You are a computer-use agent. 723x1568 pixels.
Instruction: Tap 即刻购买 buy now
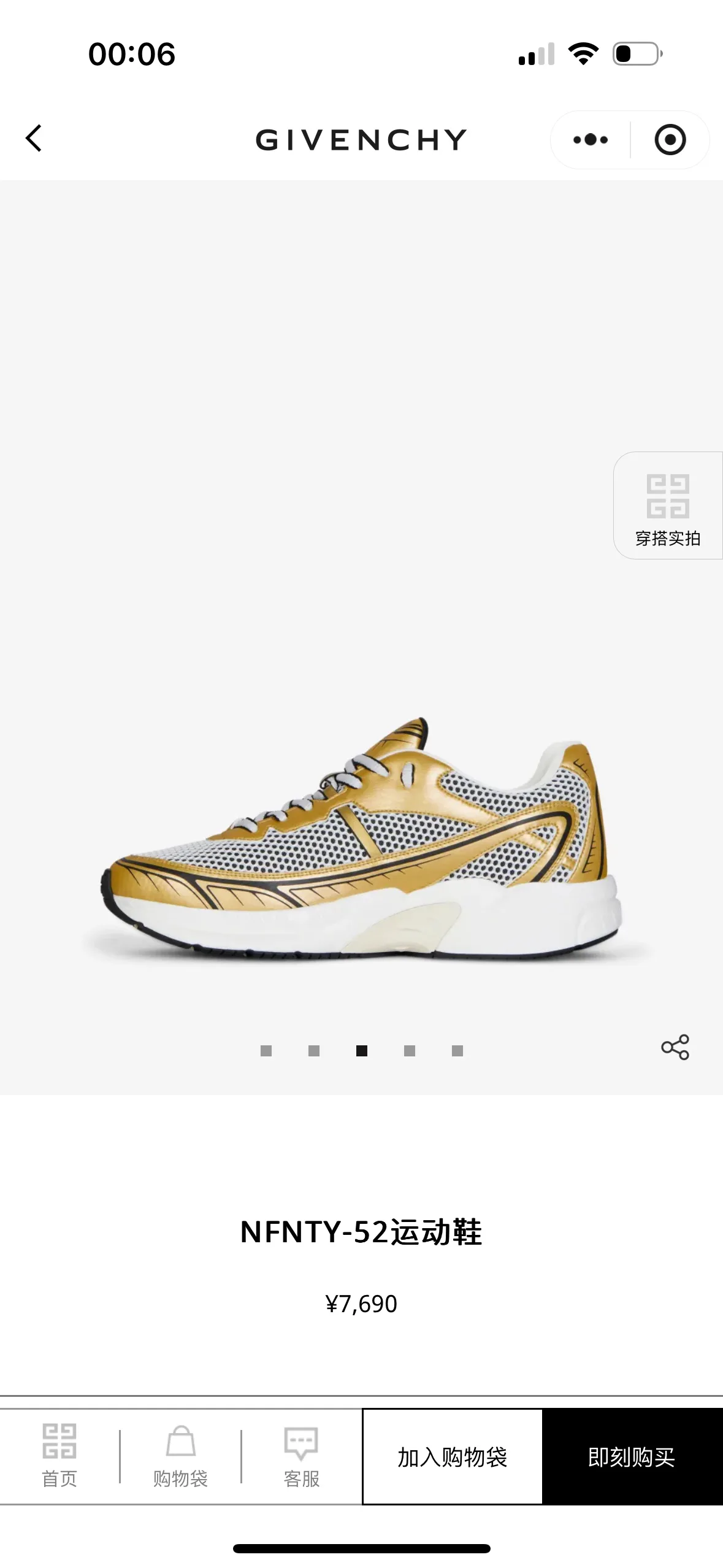coord(632,1457)
